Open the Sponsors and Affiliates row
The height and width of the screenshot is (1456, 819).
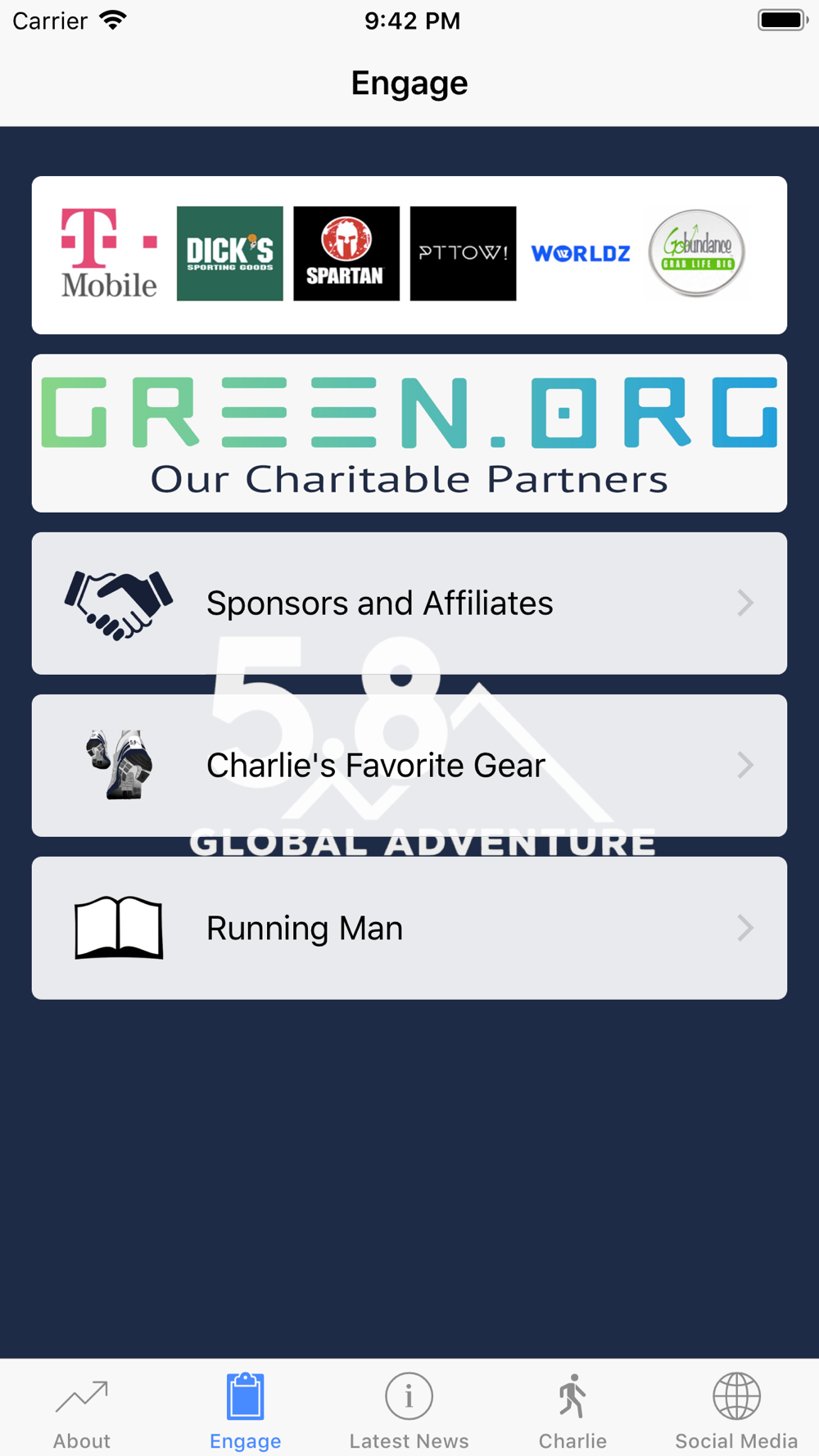click(409, 604)
